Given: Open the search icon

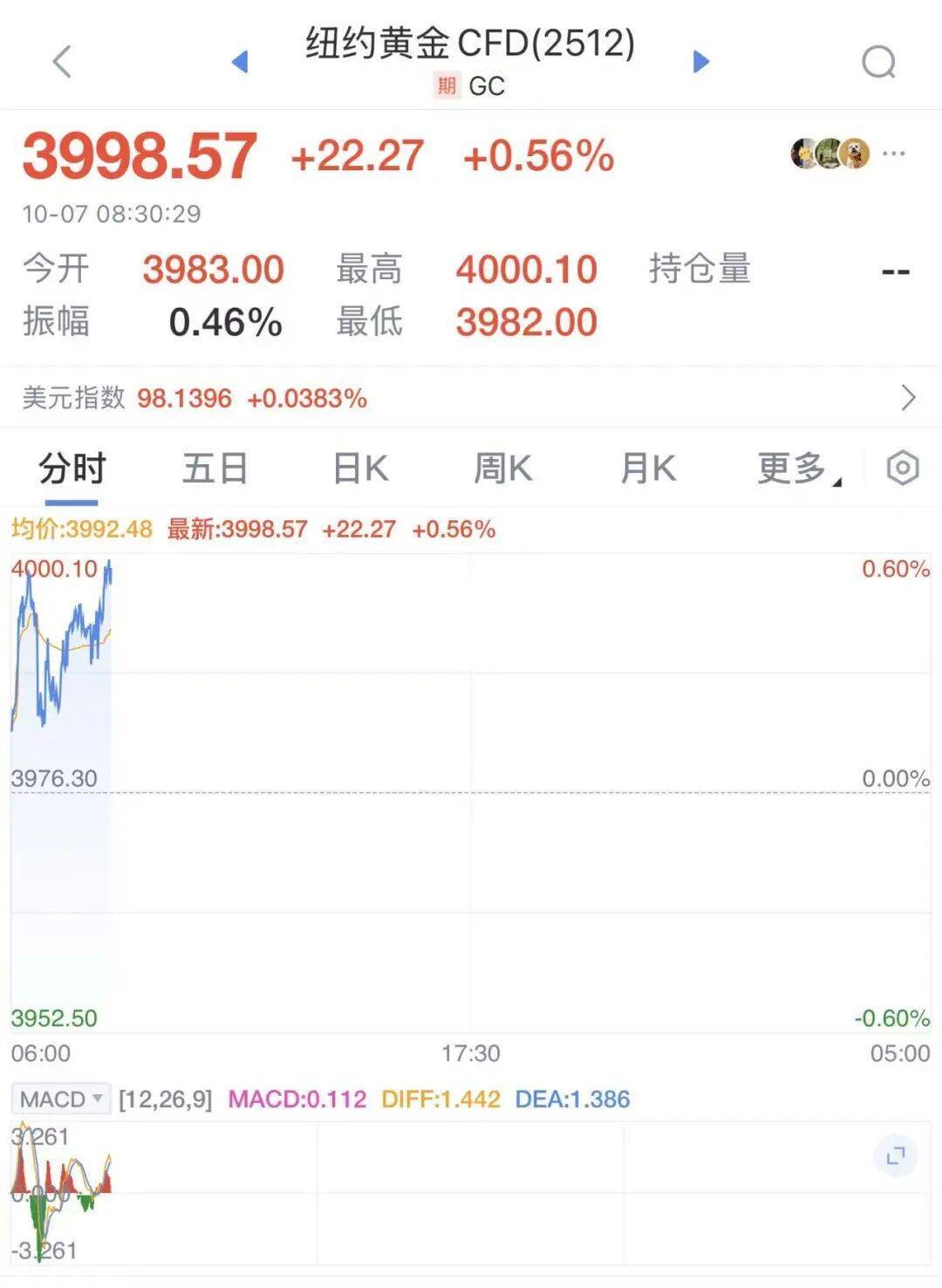Looking at the screenshot, I should point(878,62).
